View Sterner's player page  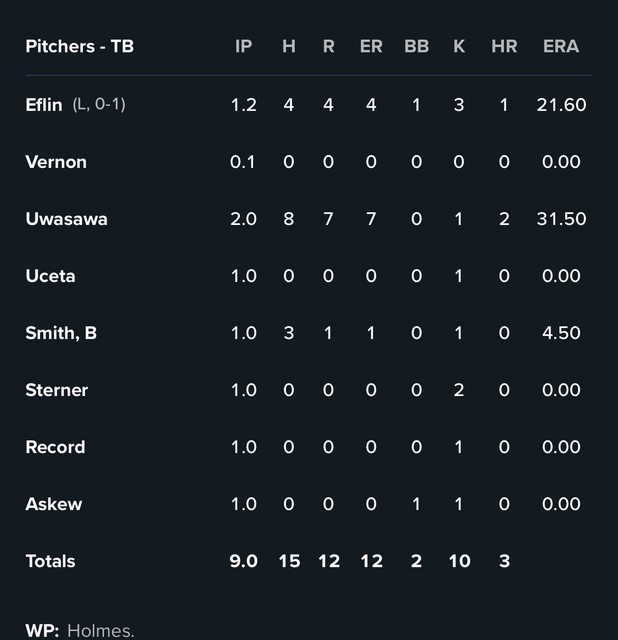[57, 390]
